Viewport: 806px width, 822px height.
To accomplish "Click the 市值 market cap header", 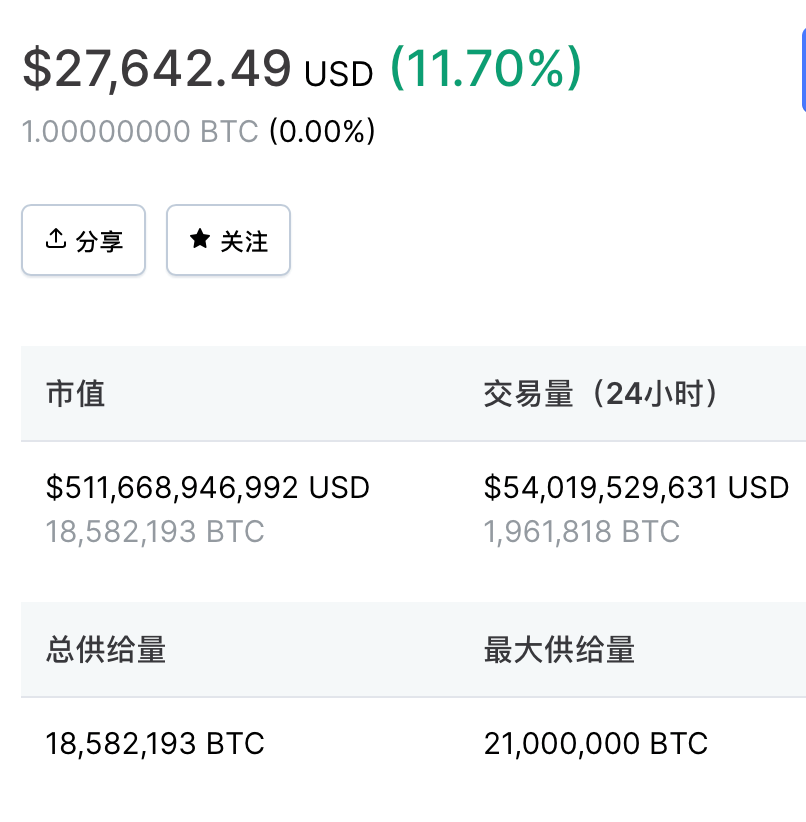I will (x=74, y=394).
